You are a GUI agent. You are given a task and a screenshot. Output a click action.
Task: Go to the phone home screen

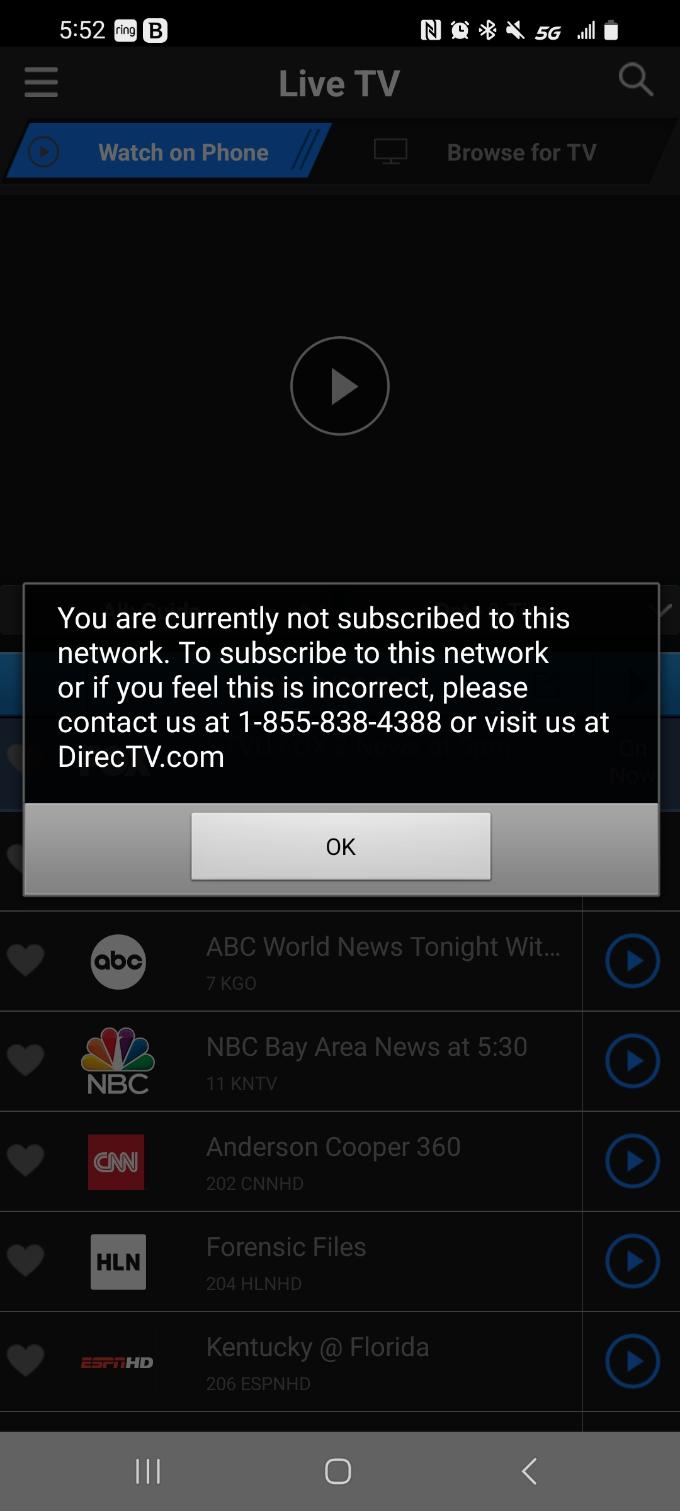pos(338,1471)
